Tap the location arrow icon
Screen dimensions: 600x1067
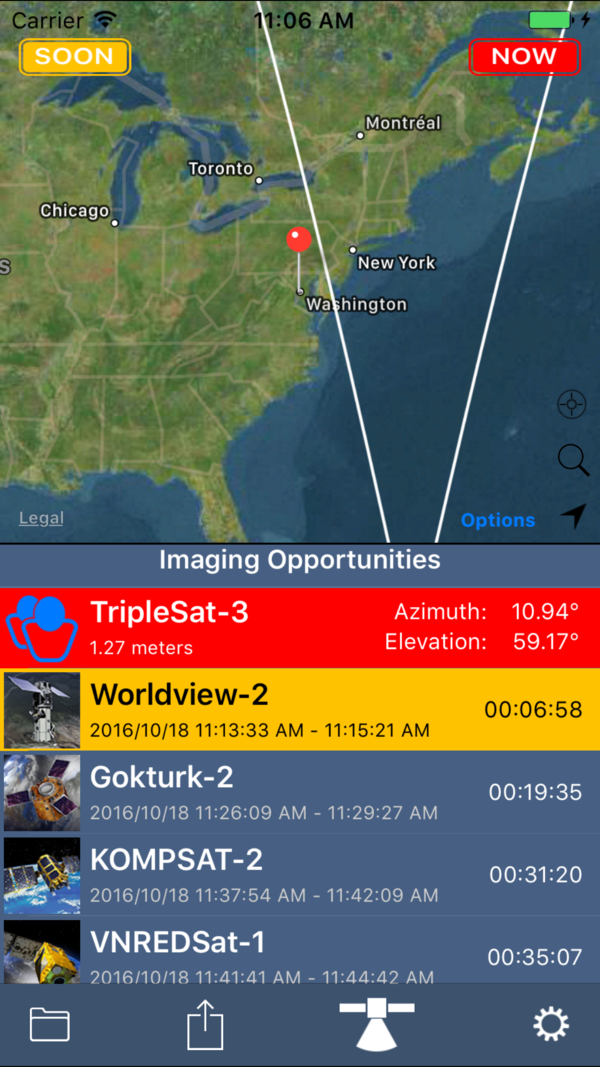[x=573, y=516]
